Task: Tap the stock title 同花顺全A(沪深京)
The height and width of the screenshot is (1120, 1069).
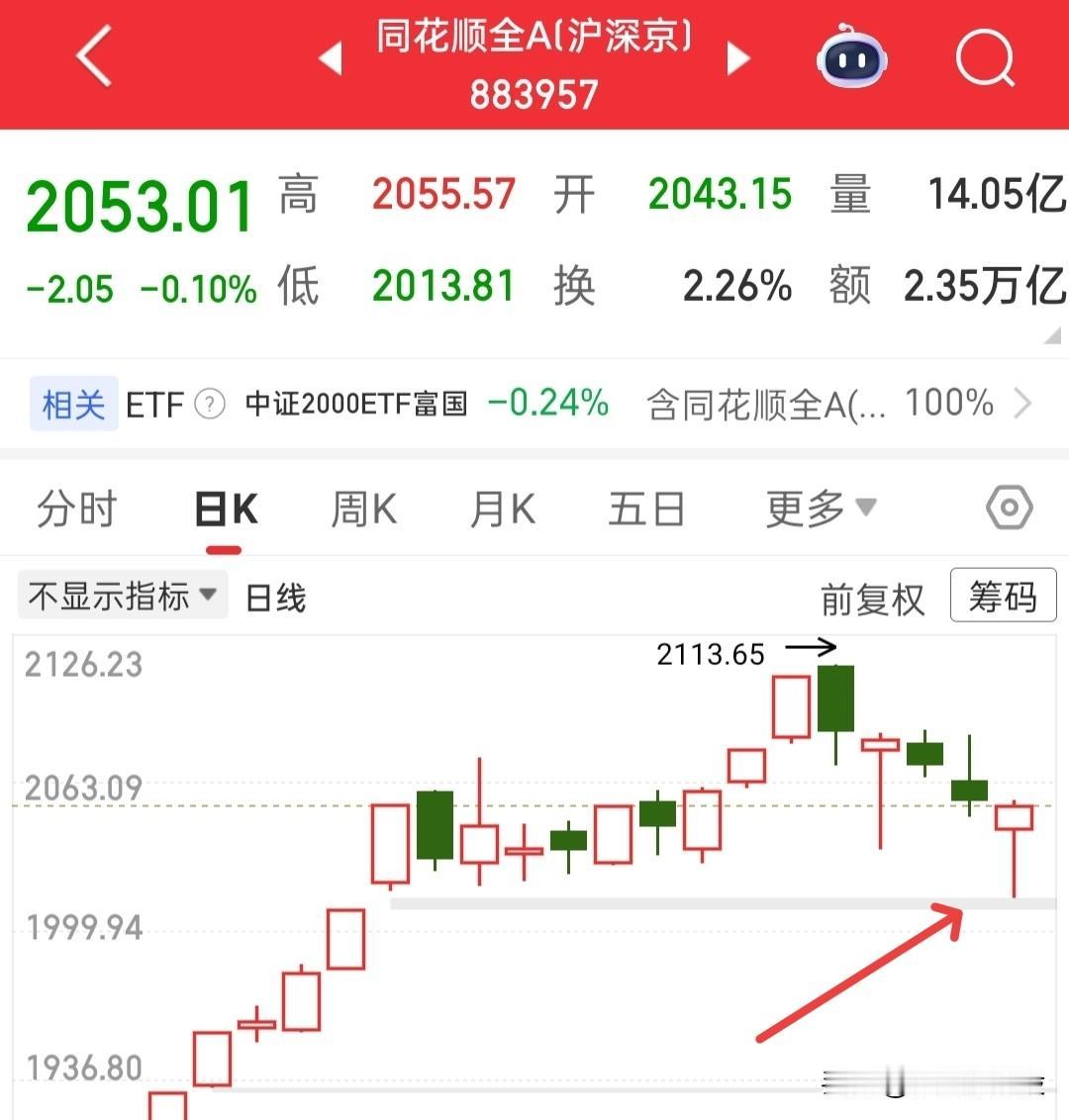Action: pos(534,38)
